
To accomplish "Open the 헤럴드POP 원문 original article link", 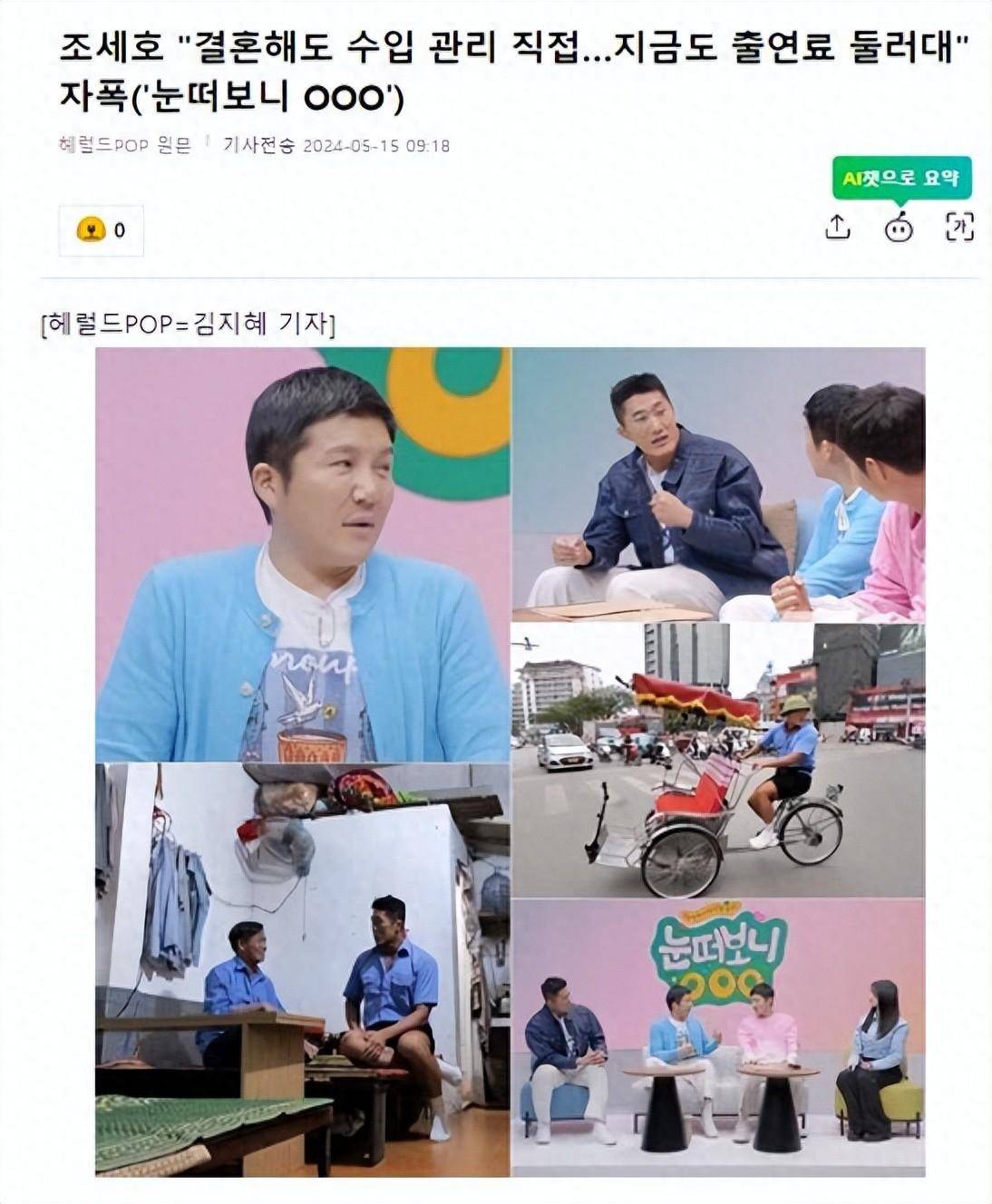I will point(125,145).
